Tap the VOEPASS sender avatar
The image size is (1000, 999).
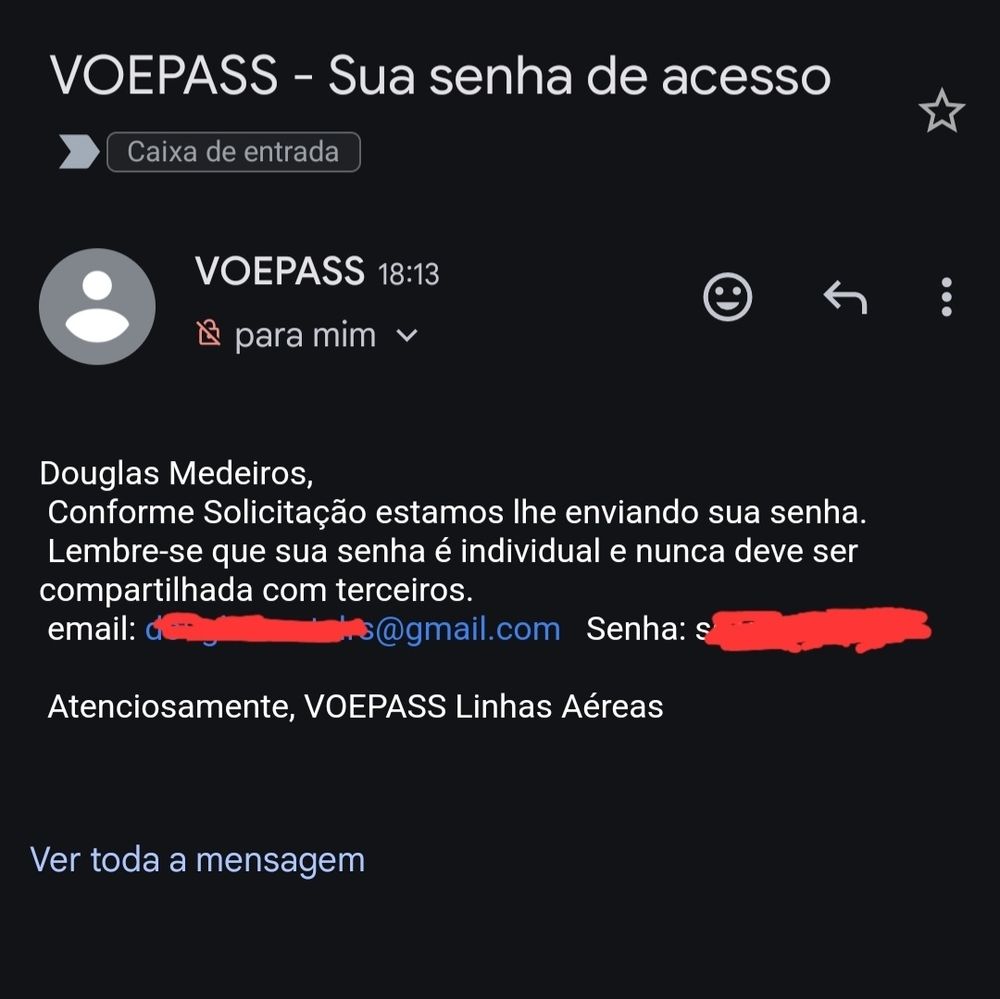click(97, 306)
